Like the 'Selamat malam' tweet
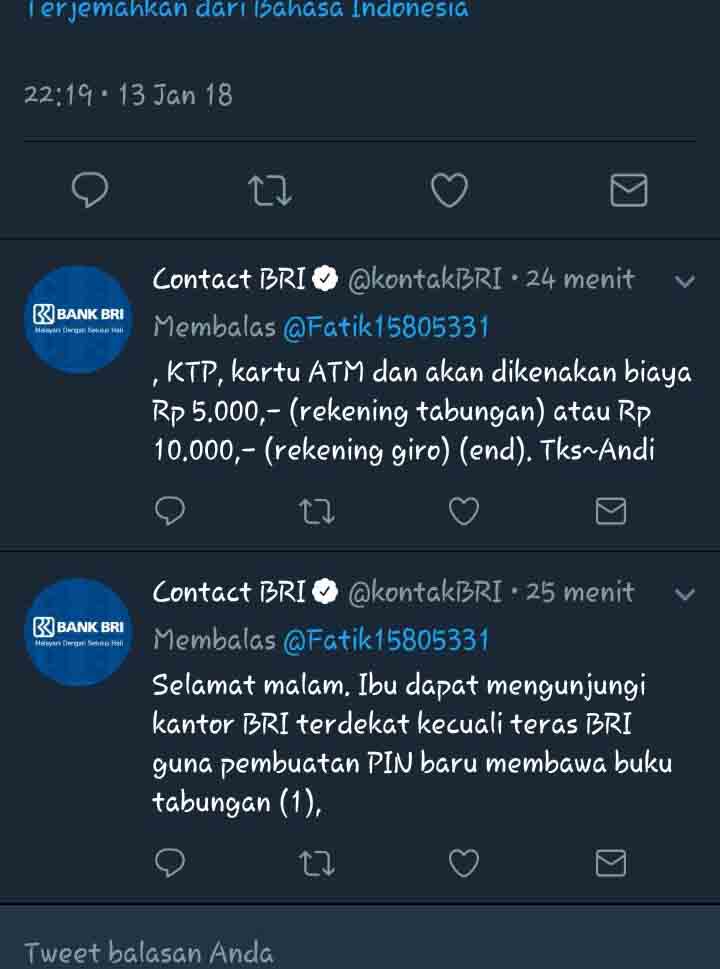The height and width of the screenshot is (969, 720). coord(463,862)
